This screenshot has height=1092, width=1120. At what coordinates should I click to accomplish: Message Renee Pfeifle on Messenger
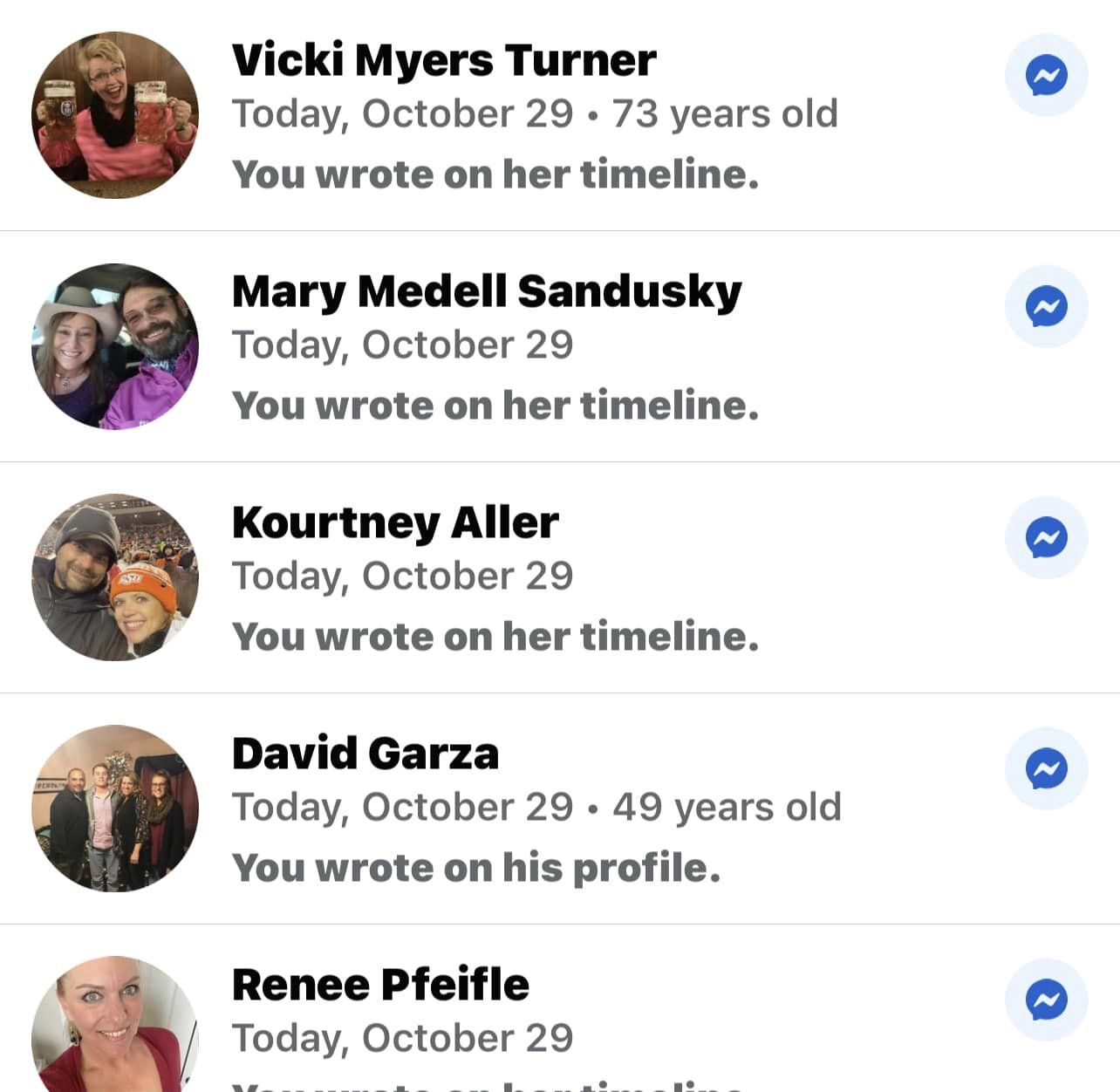[x=1046, y=1000]
